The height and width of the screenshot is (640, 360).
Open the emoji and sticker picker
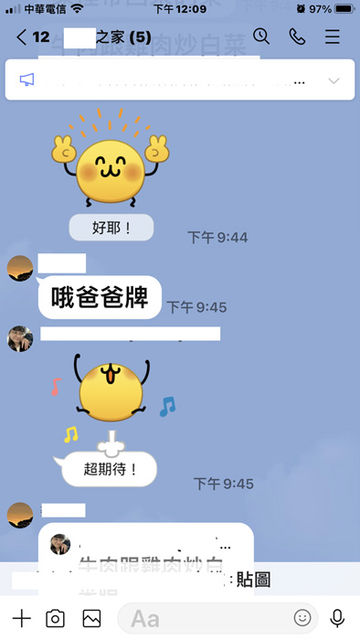[302, 618]
